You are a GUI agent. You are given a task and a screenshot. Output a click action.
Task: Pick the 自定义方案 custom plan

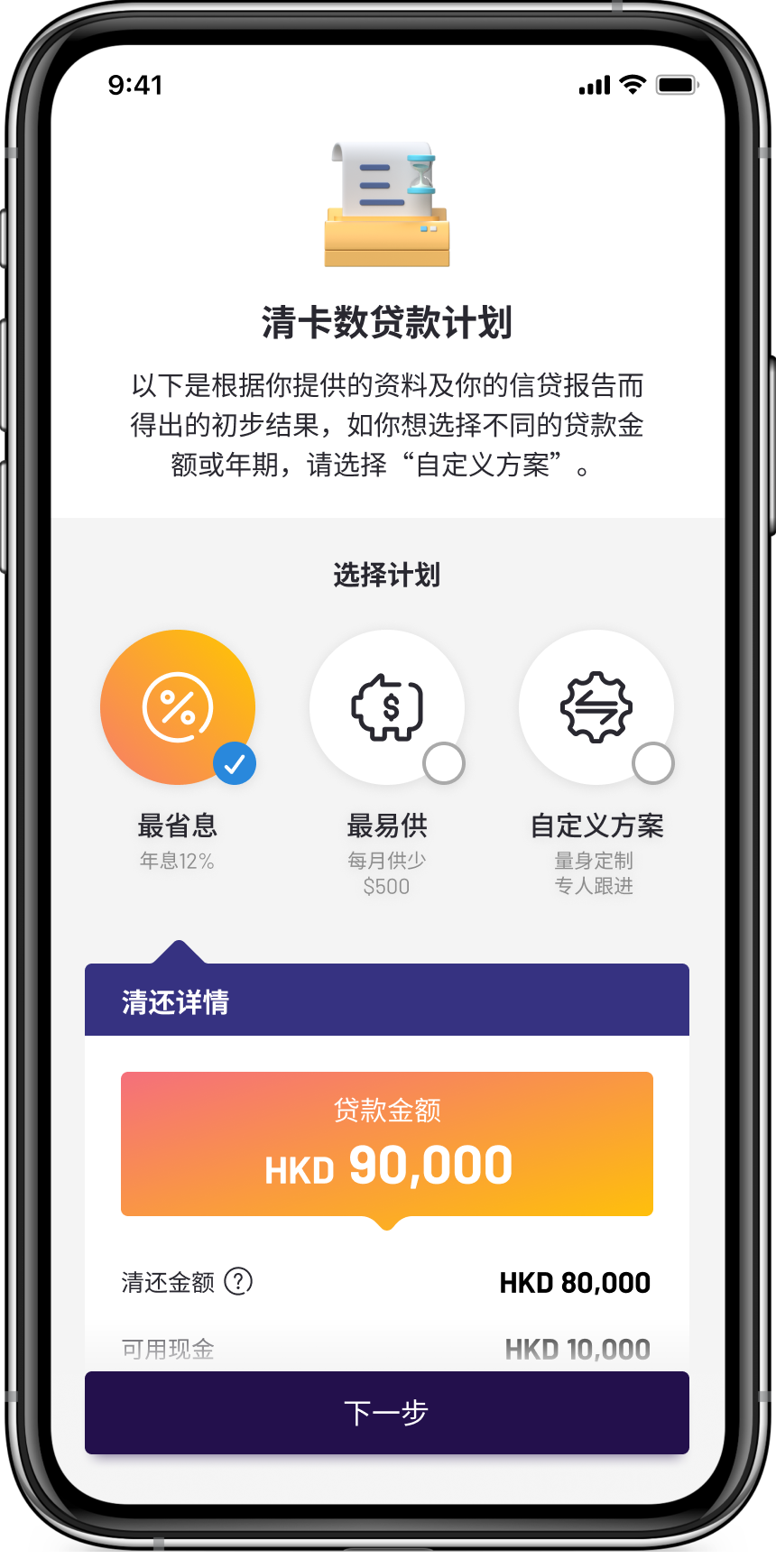click(596, 707)
